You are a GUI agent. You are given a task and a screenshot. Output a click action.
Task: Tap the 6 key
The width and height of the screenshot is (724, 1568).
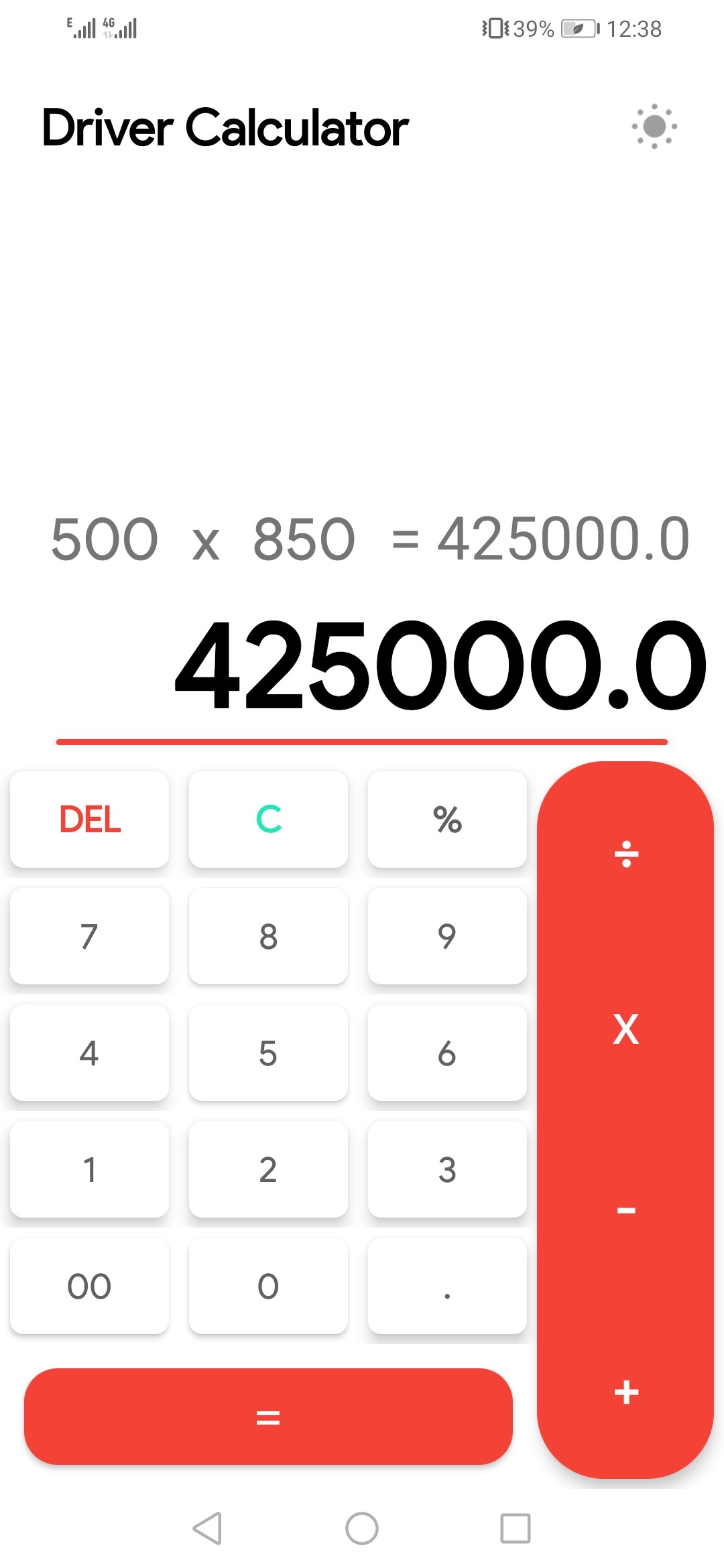[447, 1053]
